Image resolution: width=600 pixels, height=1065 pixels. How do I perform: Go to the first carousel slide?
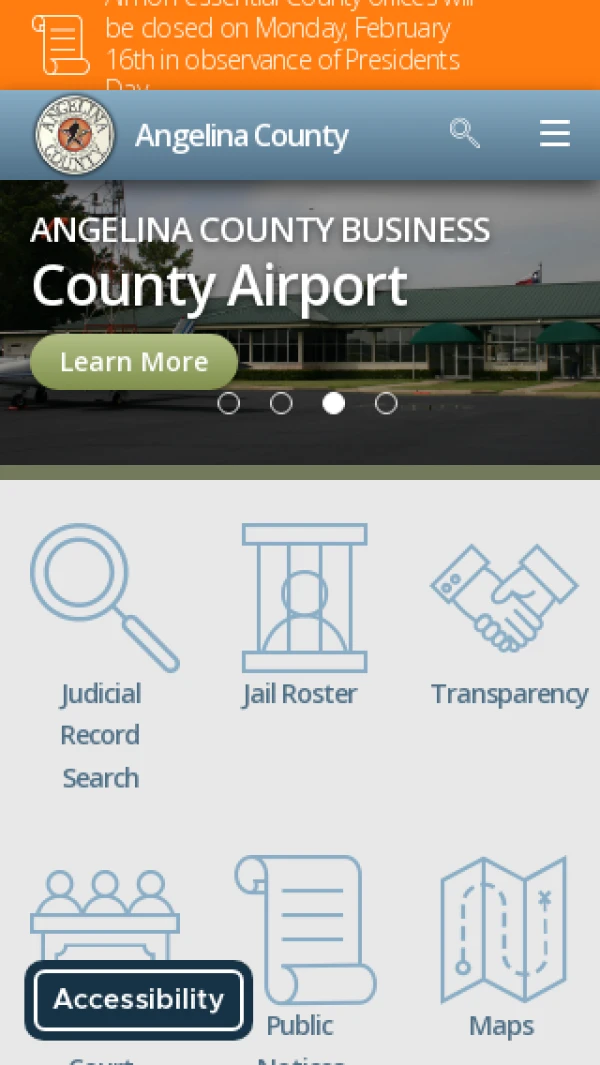229,403
